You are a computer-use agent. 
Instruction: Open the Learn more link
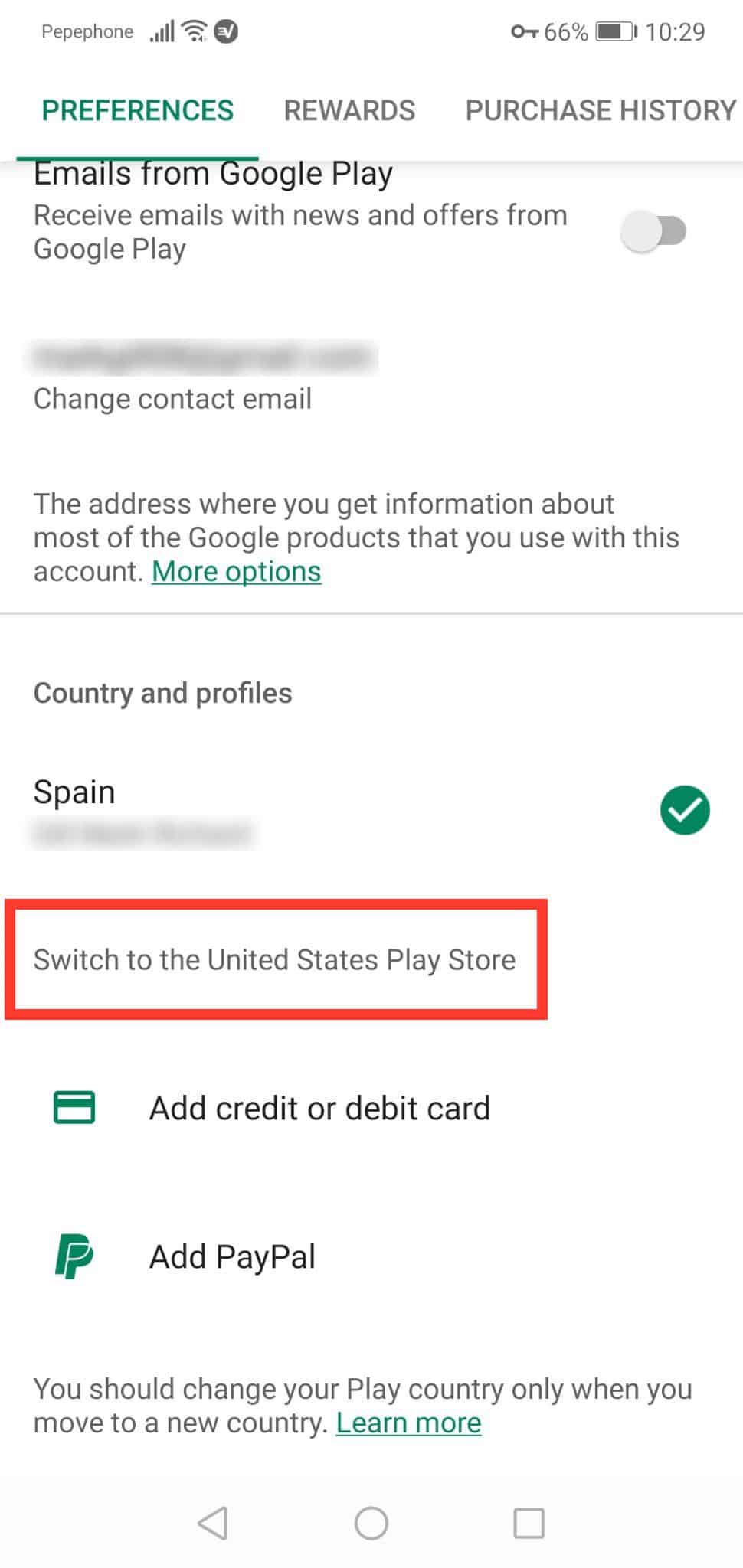[408, 1423]
